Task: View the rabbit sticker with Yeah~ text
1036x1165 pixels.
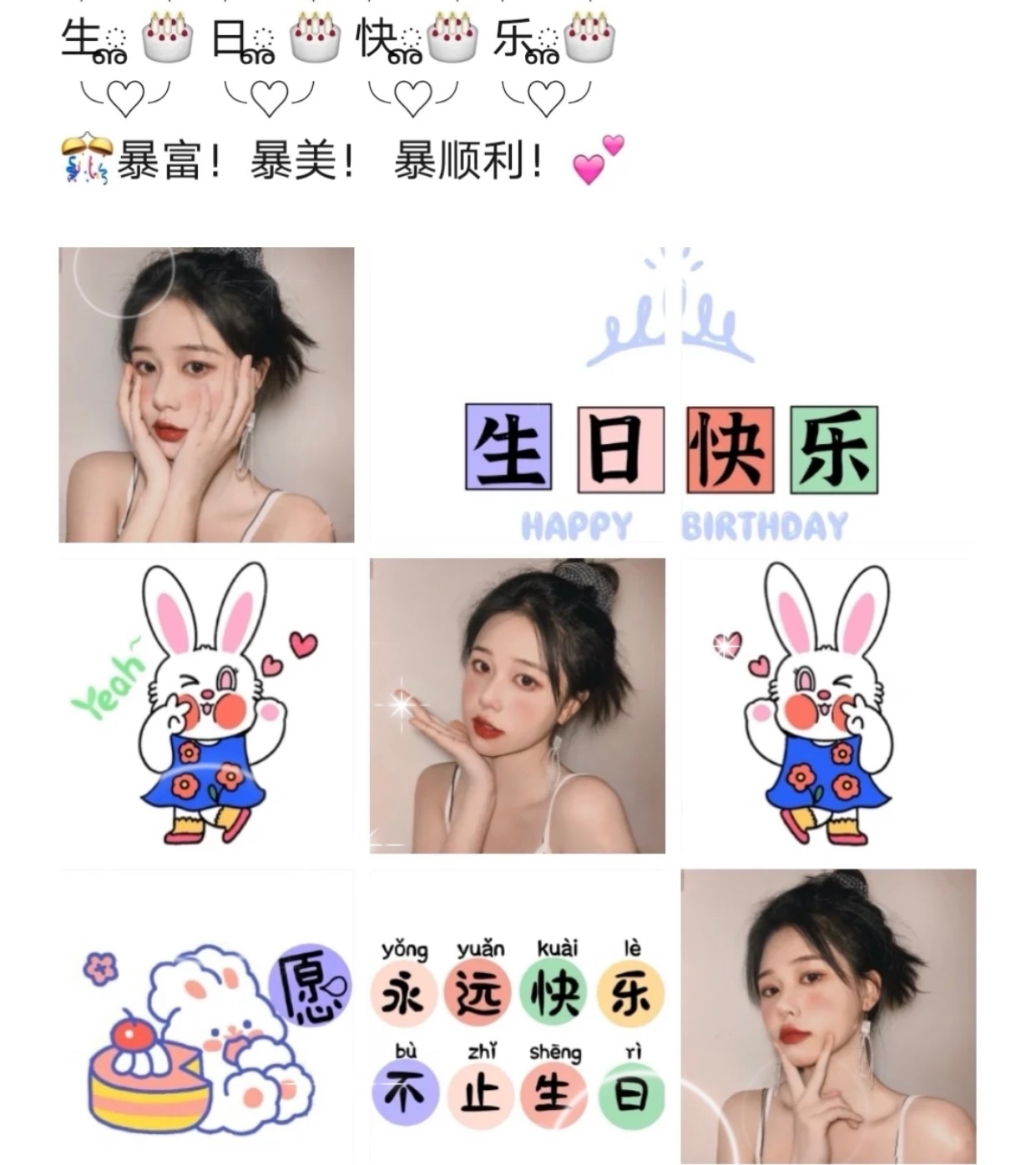Action: [206, 705]
